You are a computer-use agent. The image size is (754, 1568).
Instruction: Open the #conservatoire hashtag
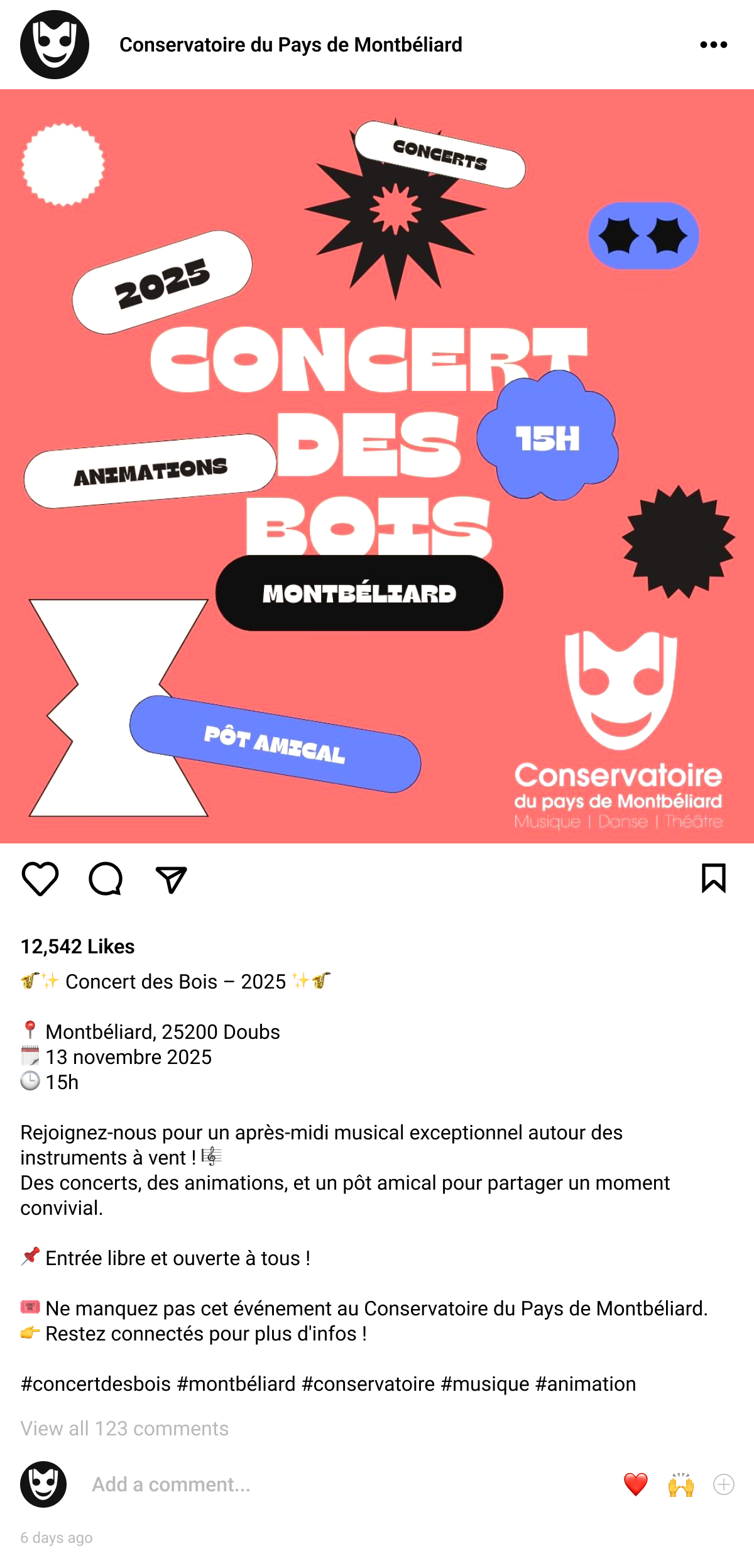368,1384
